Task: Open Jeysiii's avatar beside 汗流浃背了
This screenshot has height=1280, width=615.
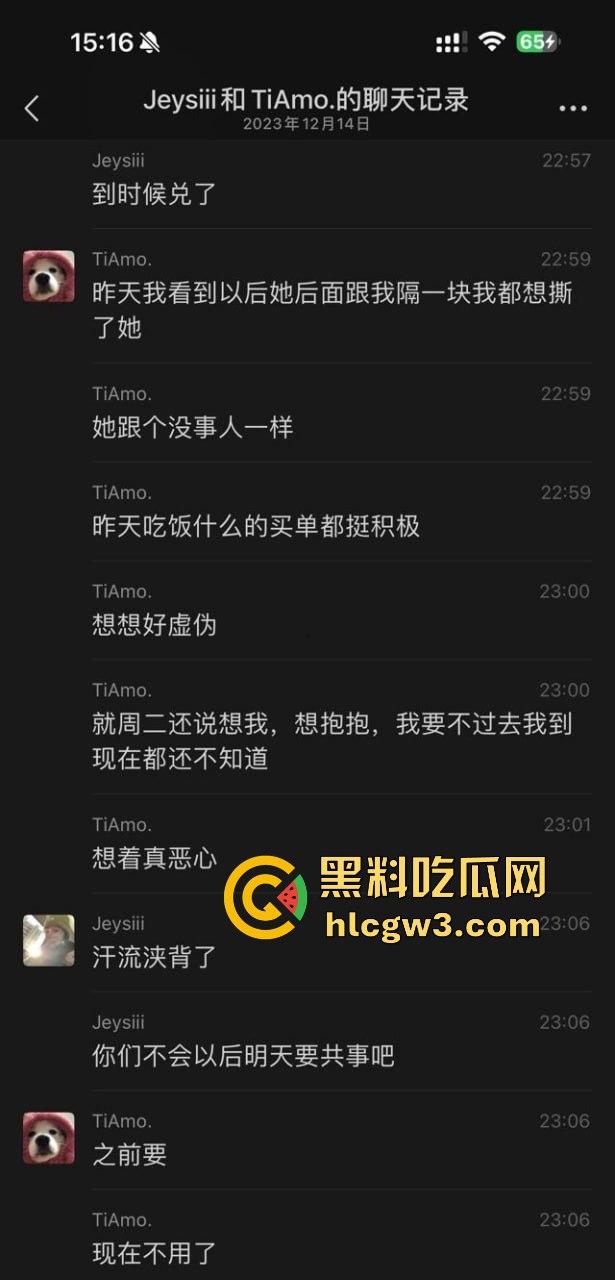Action: (x=49, y=940)
